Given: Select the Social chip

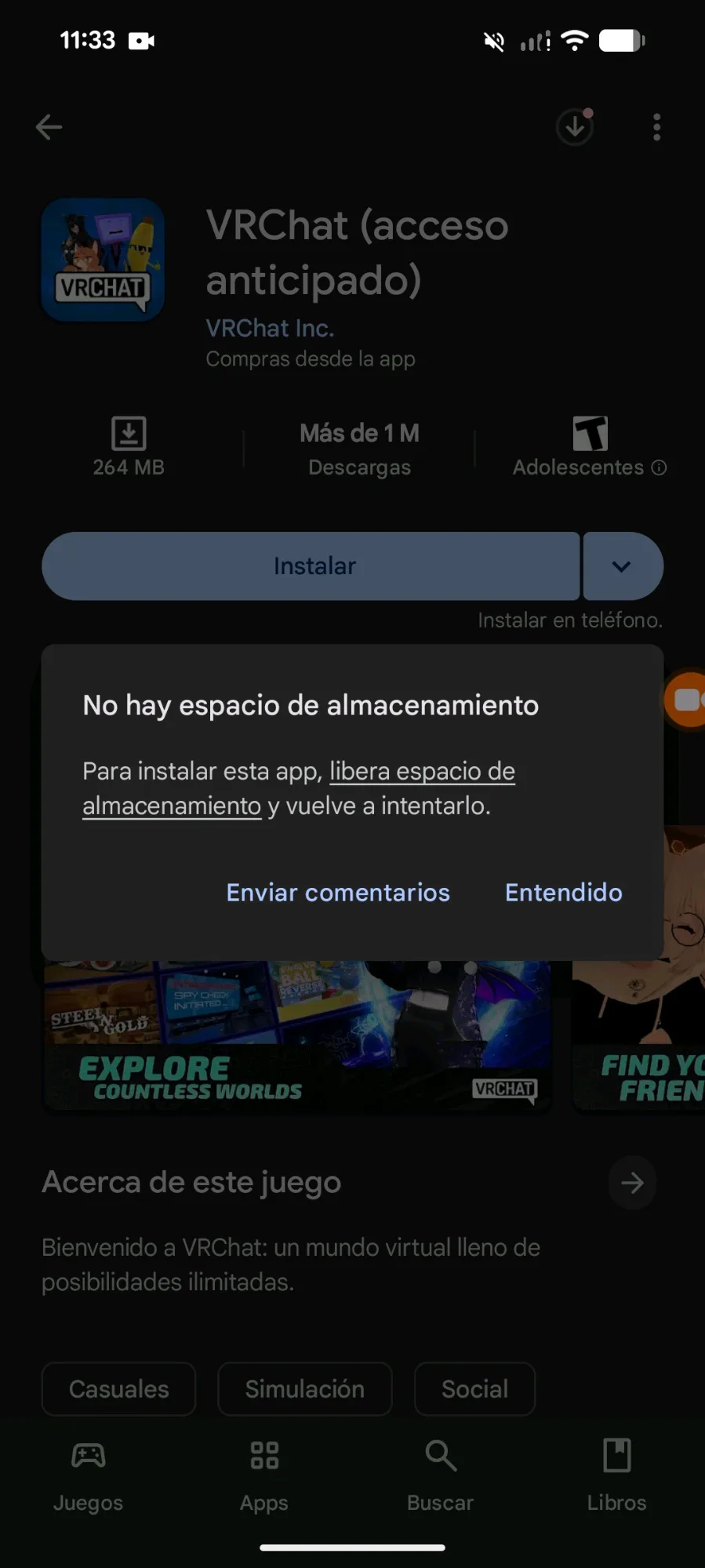Looking at the screenshot, I should click(475, 1389).
